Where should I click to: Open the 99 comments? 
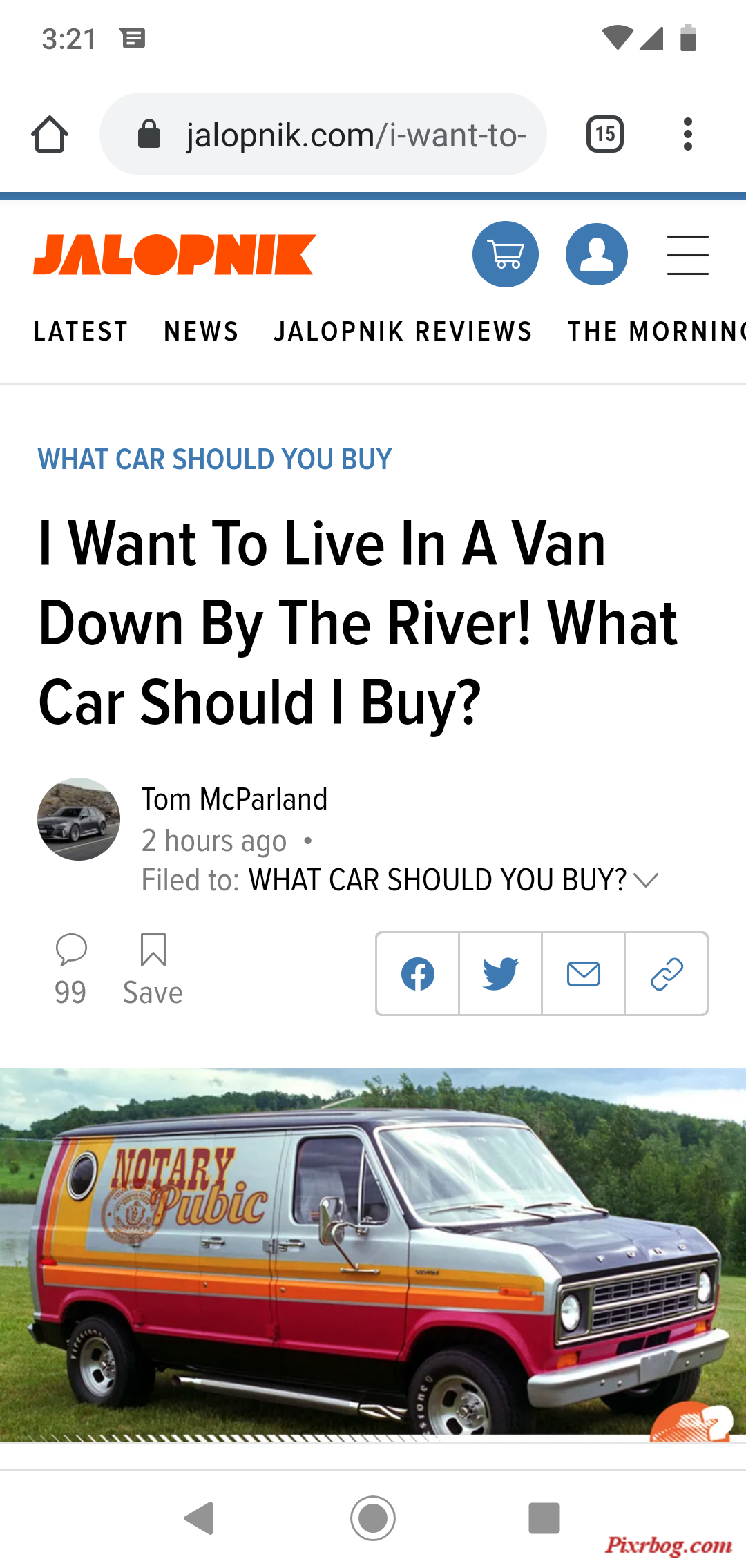70,970
